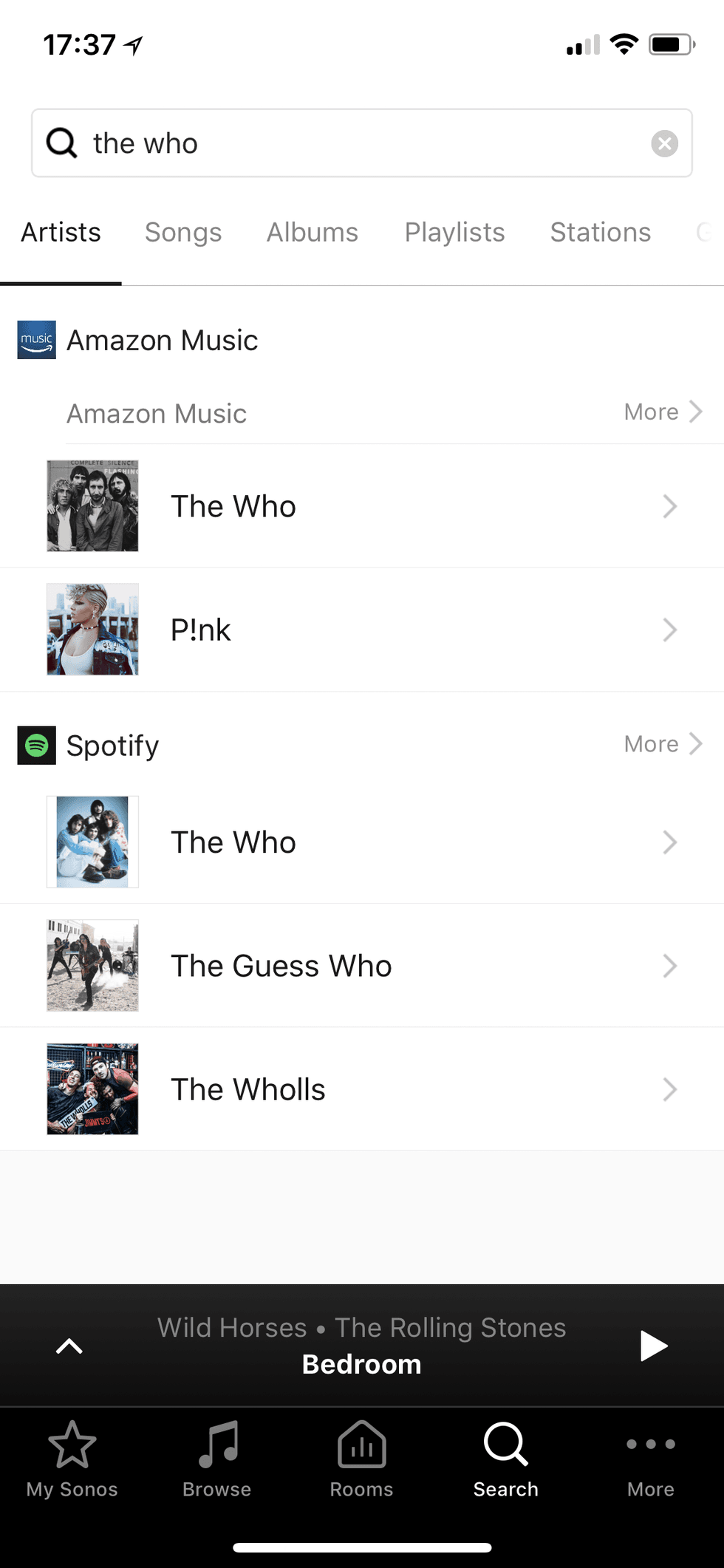Tap the magnifier icon inside the search field
724x1568 pixels.
[61, 143]
